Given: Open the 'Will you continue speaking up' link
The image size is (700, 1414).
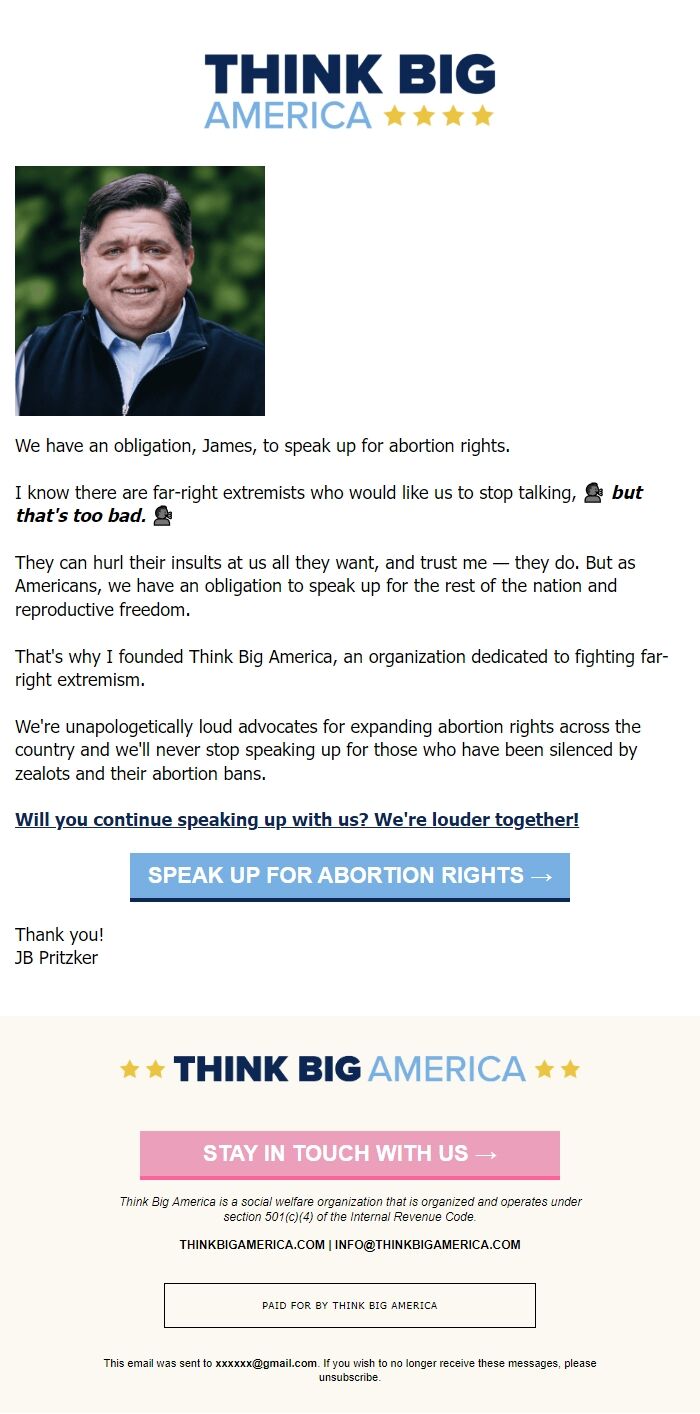Looking at the screenshot, I should tap(297, 820).
